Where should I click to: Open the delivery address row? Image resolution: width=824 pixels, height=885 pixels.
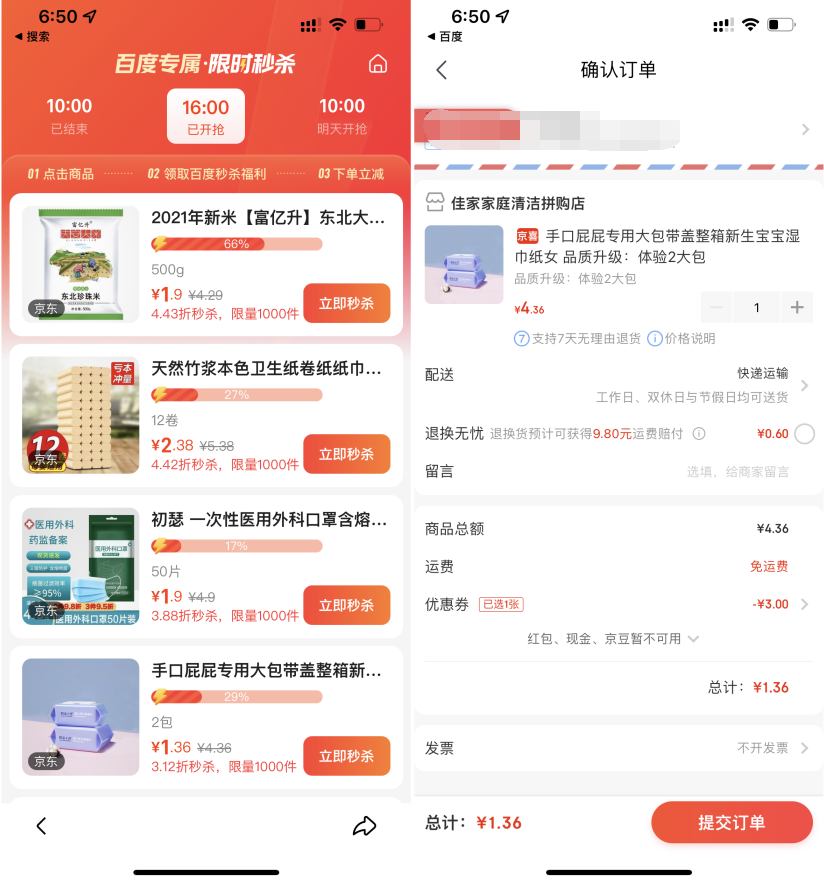pyautogui.click(x=617, y=130)
